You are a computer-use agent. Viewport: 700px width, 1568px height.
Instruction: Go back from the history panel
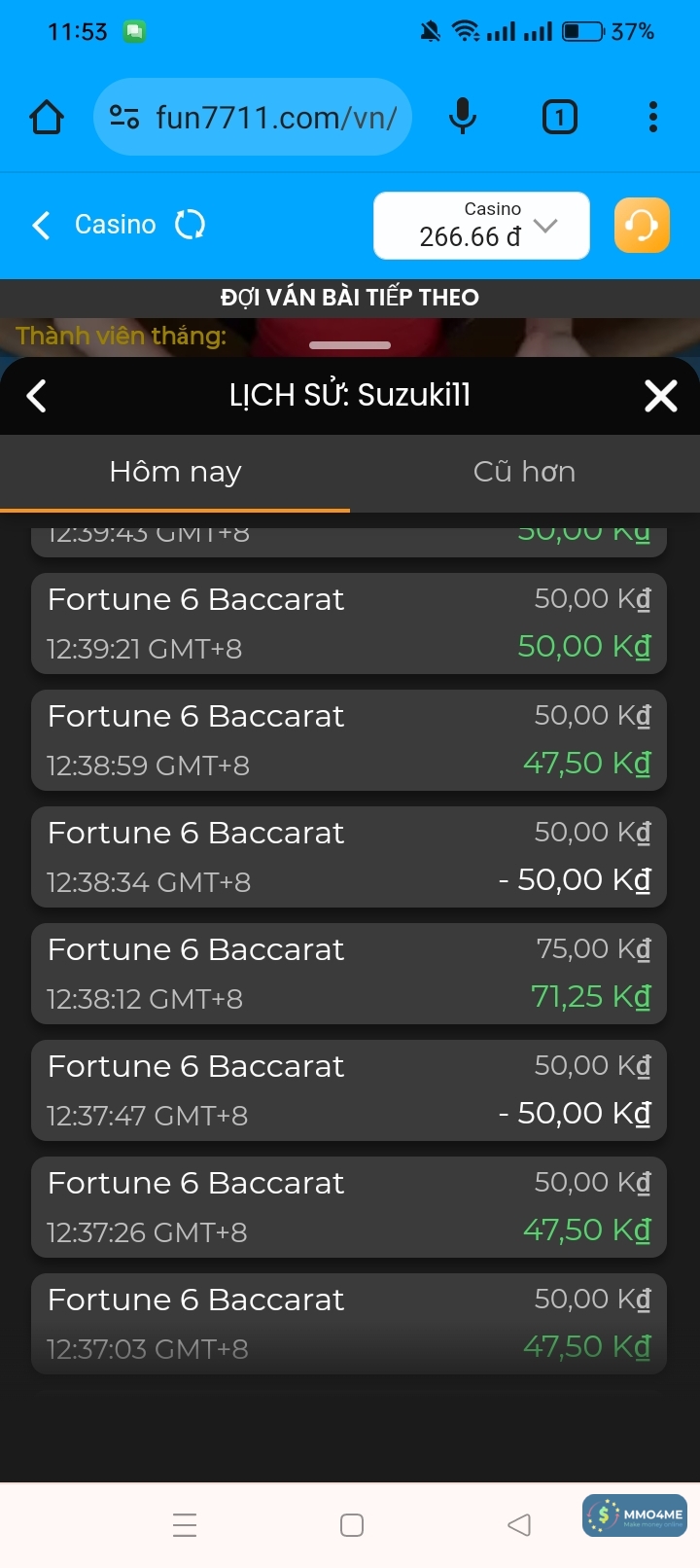[x=37, y=396]
